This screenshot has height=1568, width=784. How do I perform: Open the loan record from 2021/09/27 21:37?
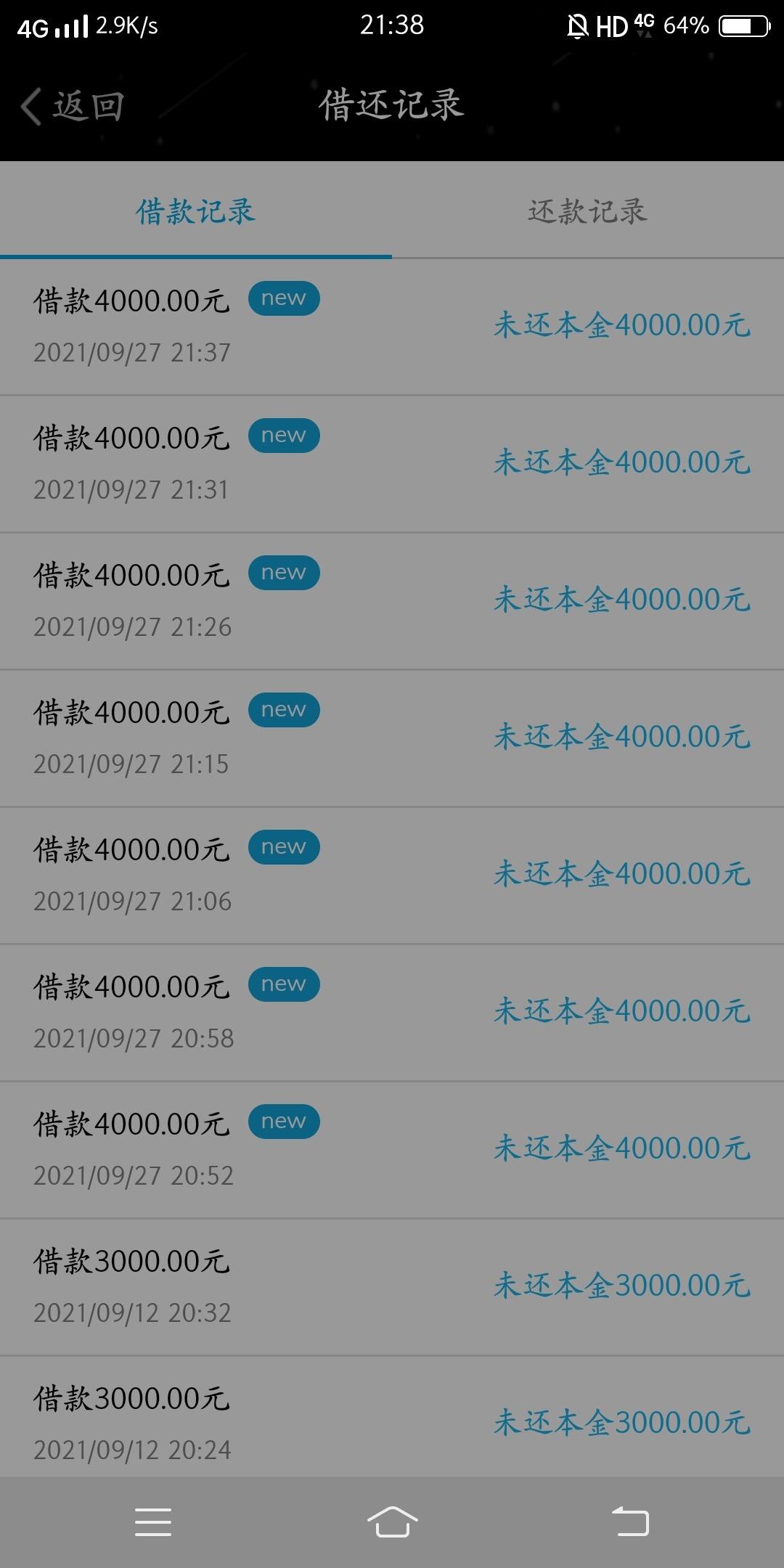392,327
